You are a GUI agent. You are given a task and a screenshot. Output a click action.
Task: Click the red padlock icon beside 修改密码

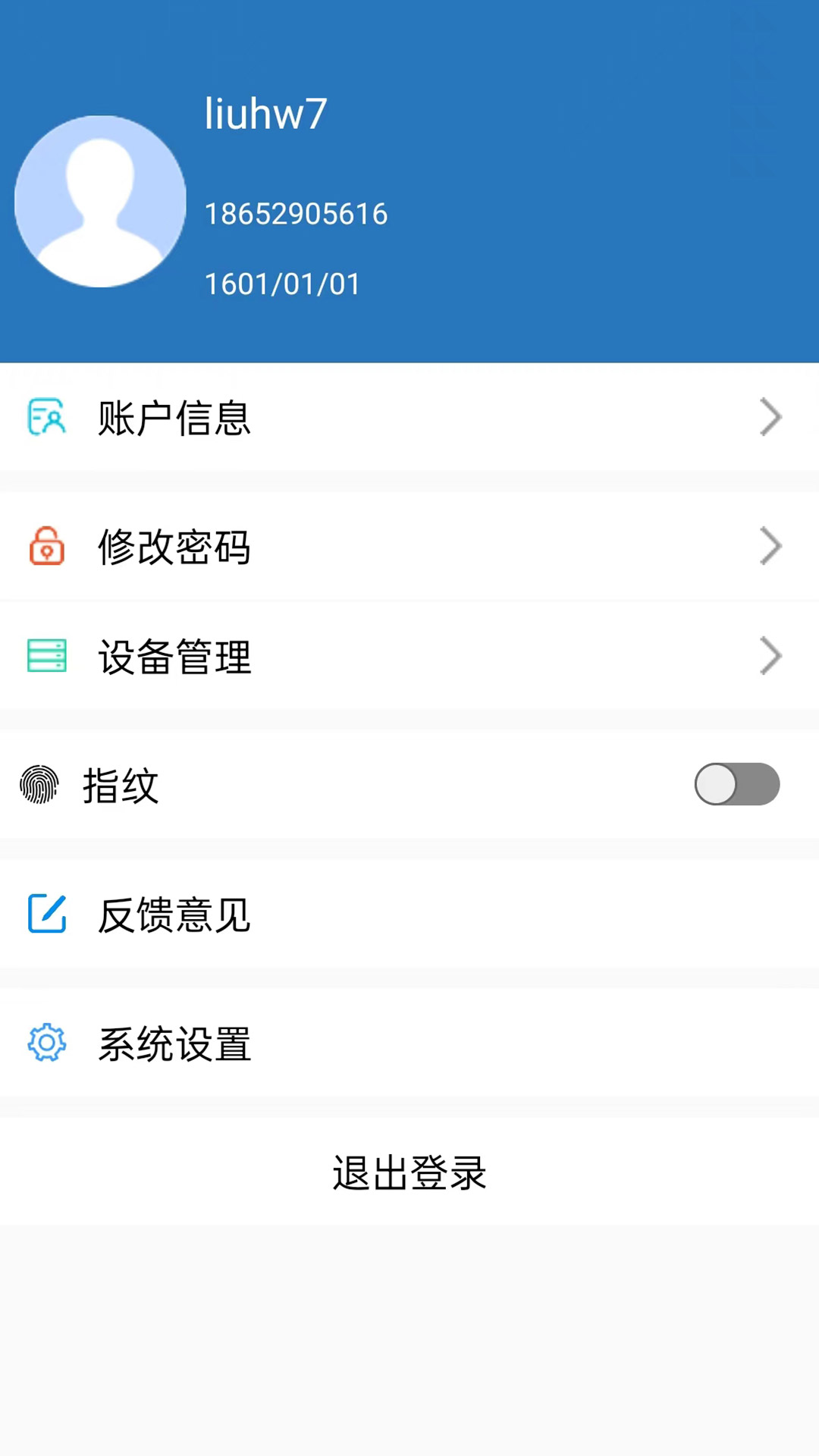point(47,546)
